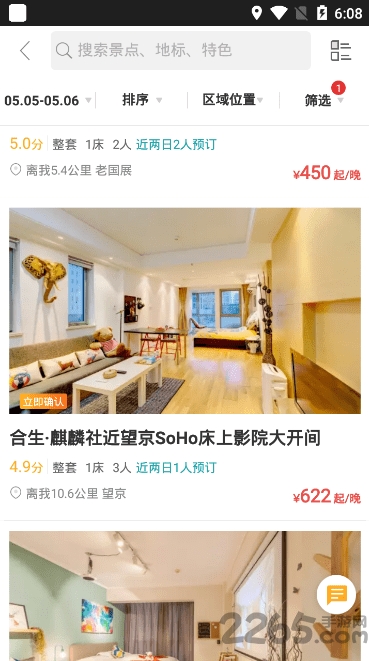Open the 合生·麒麟社近望京SoHo listing
This screenshot has width=369, height=661.
pyautogui.click(x=184, y=358)
